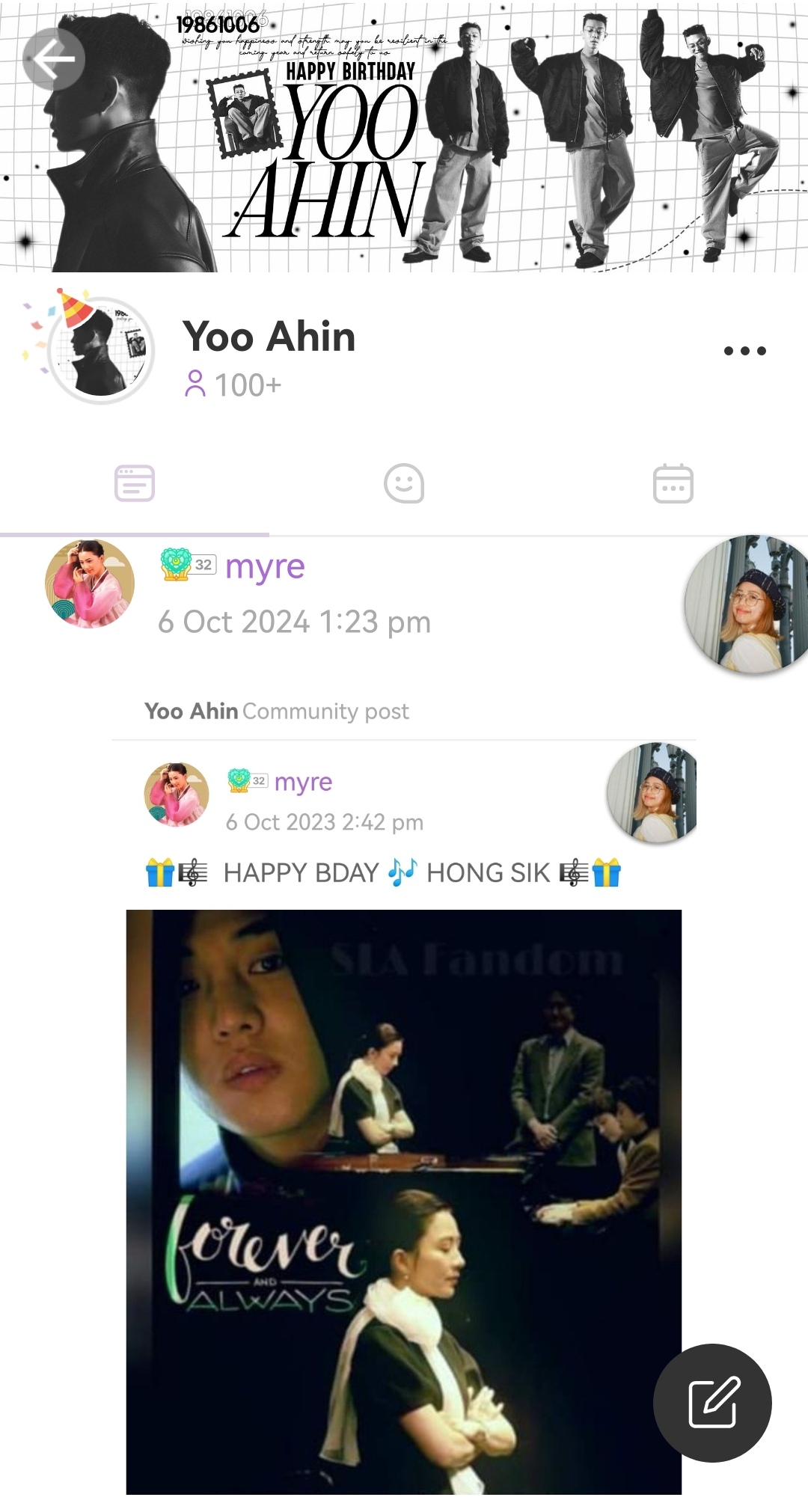Screen dimensions: 808x1512
Task: Go back using the arrow button
Action: coord(54,59)
